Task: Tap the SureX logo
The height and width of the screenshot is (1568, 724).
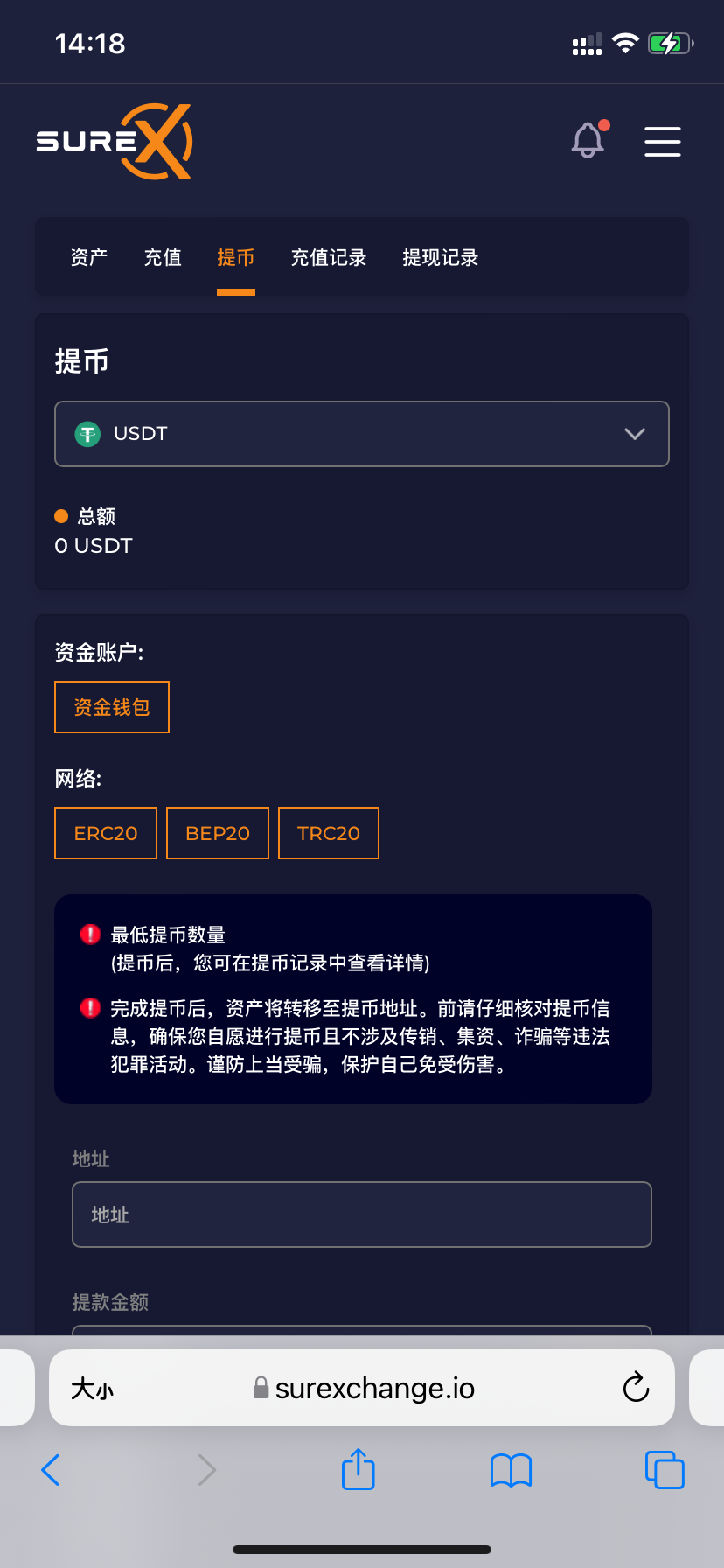Action: point(115,141)
